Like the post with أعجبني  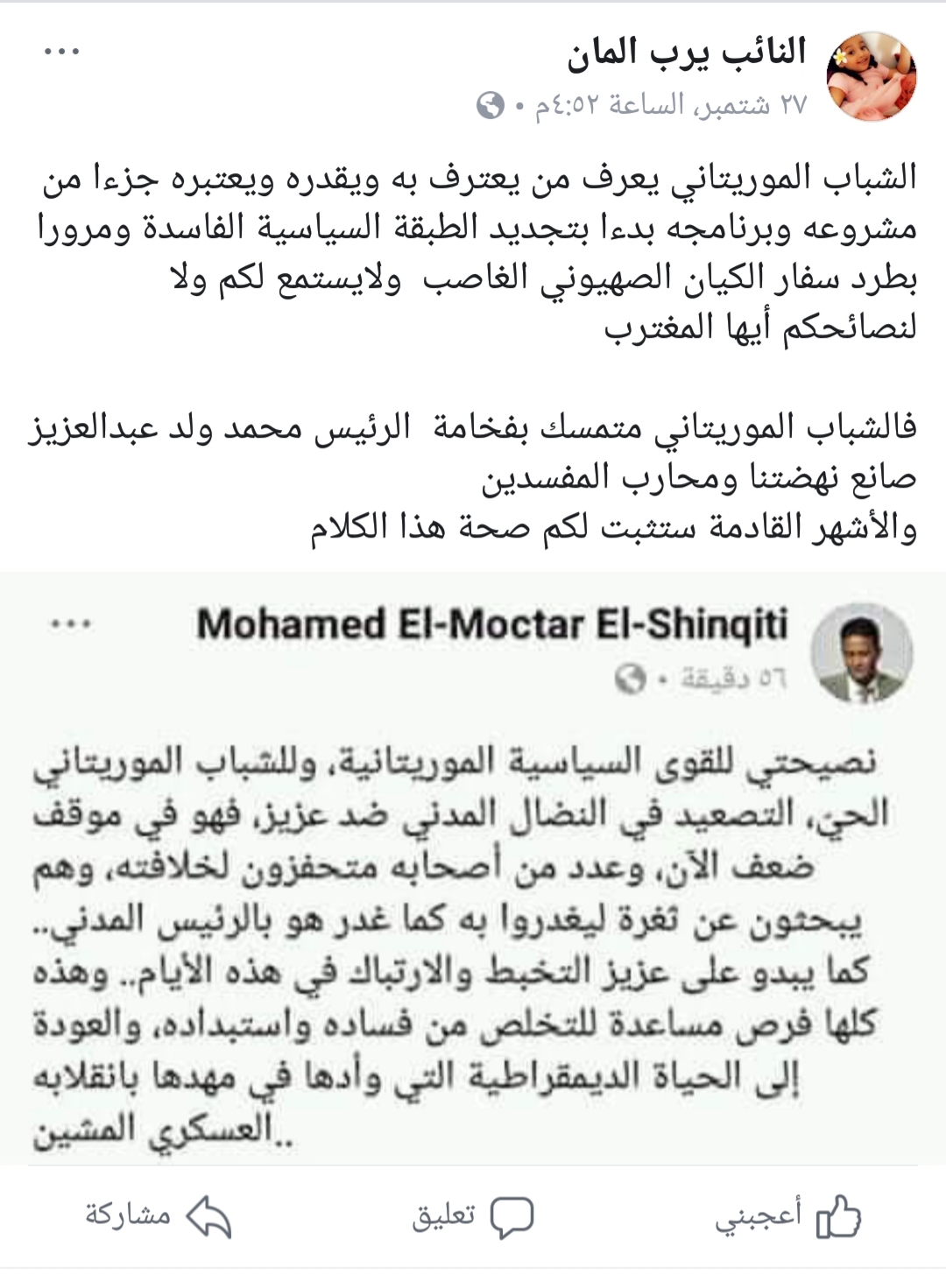787,1216
